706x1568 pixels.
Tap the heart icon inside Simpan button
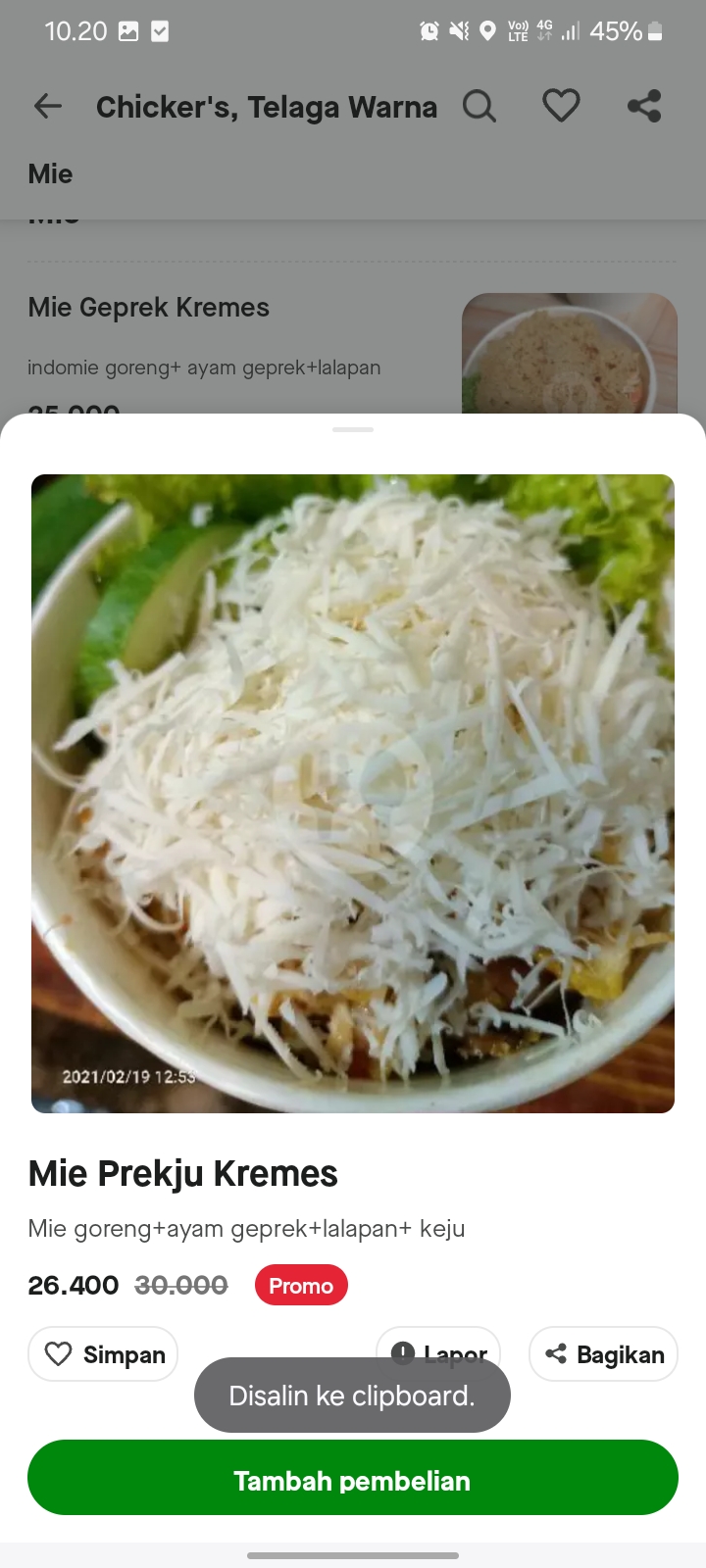[x=60, y=1353]
